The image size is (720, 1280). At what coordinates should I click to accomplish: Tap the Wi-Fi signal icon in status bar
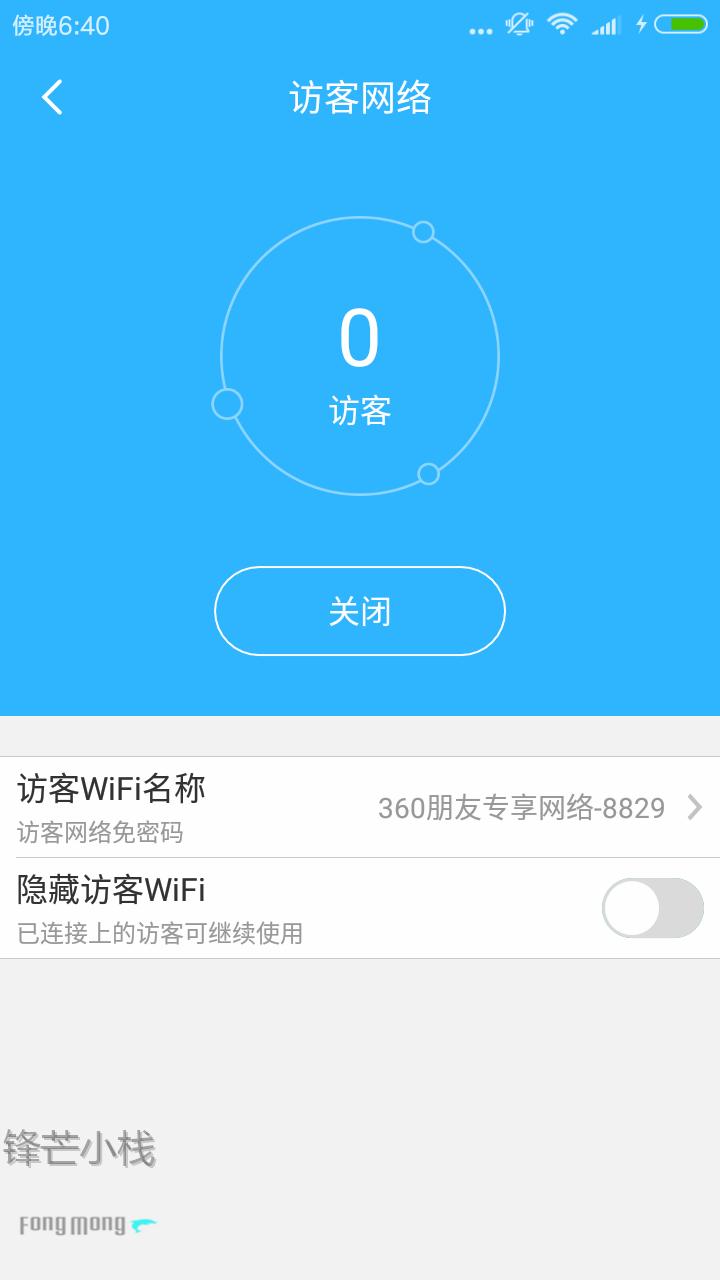pyautogui.click(x=563, y=25)
